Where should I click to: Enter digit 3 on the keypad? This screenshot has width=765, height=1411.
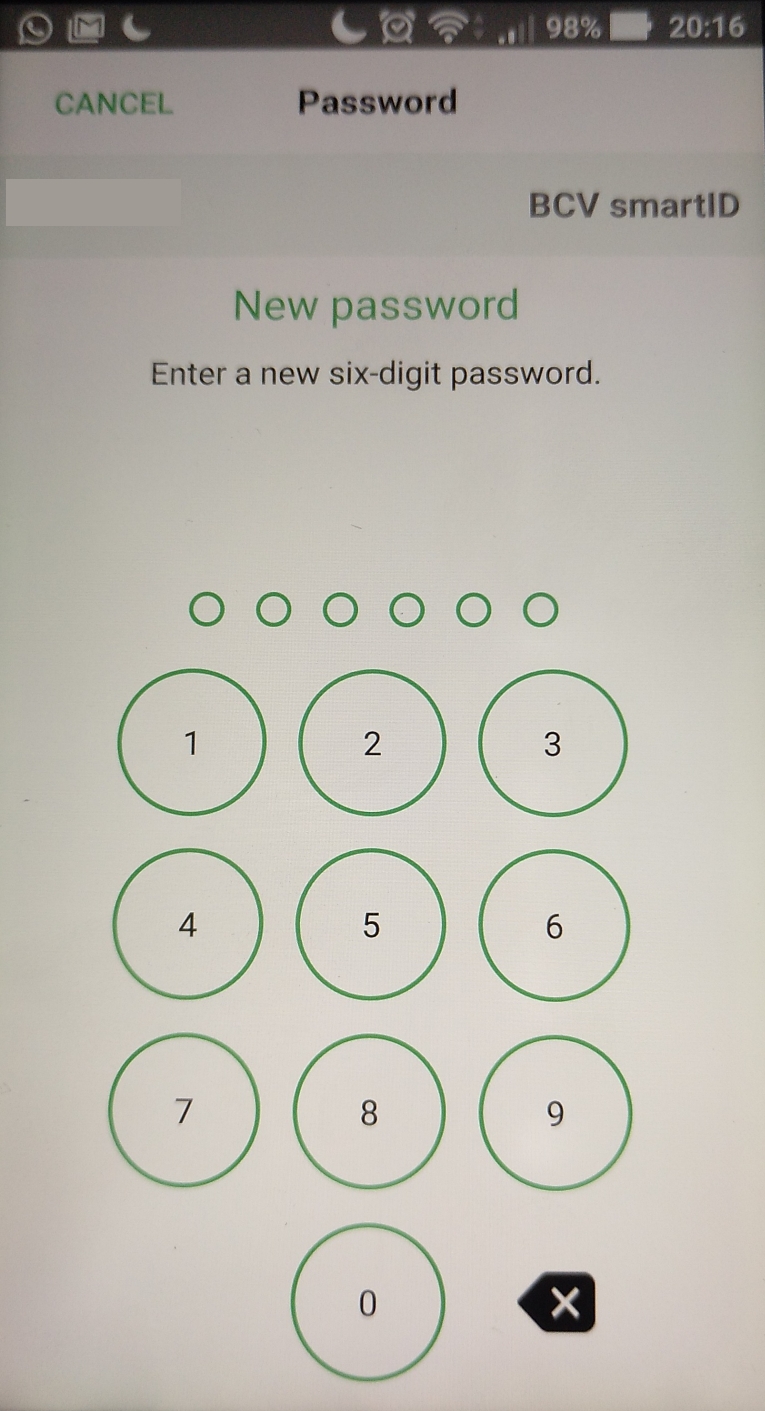coord(553,743)
